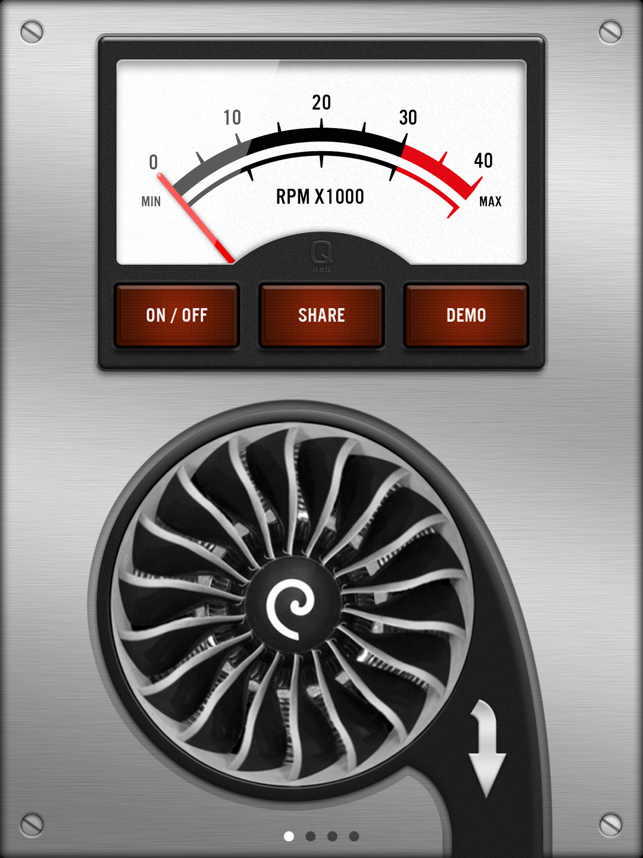The height and width of the screenshot is (858, 643).
Task: Toggle the ON / OFF button
Action: pos(177,315)
